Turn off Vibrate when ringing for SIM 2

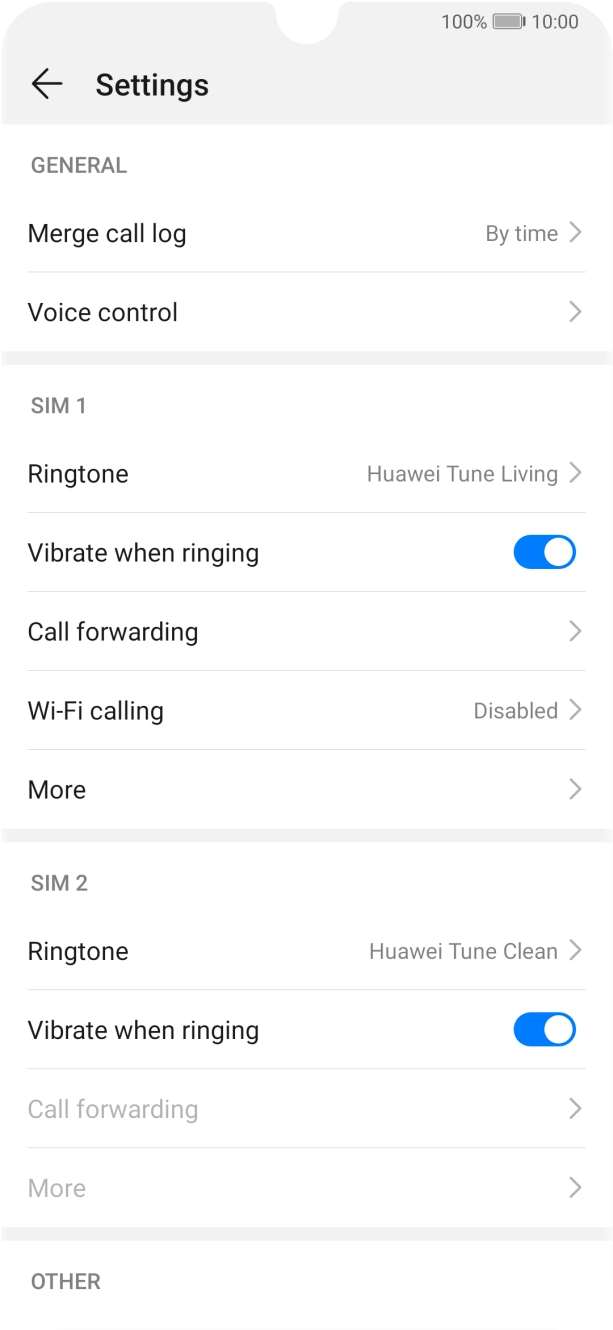(x=544, y=1029)
